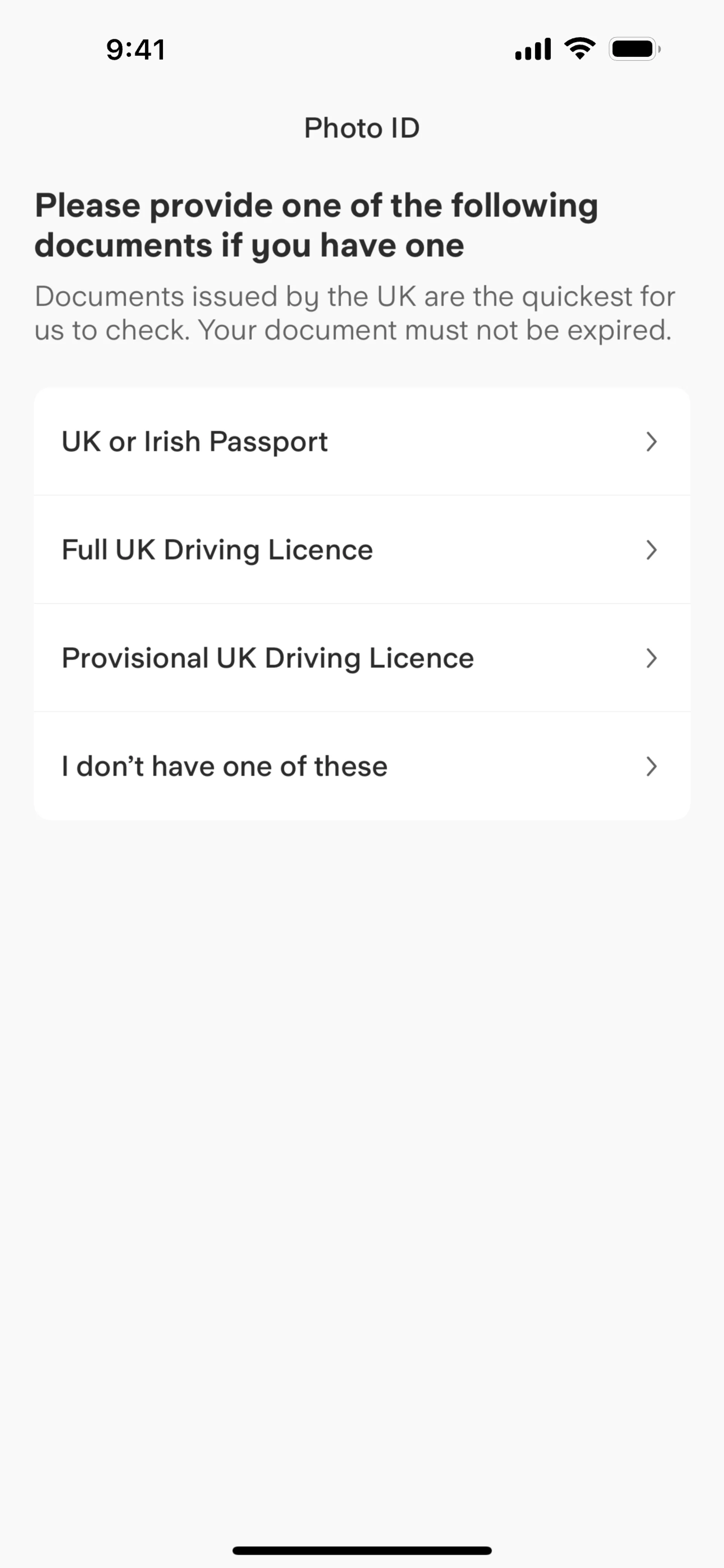Choose Full UK Driving Licence
Viewport: 724px width, 1568px height.
362,550
